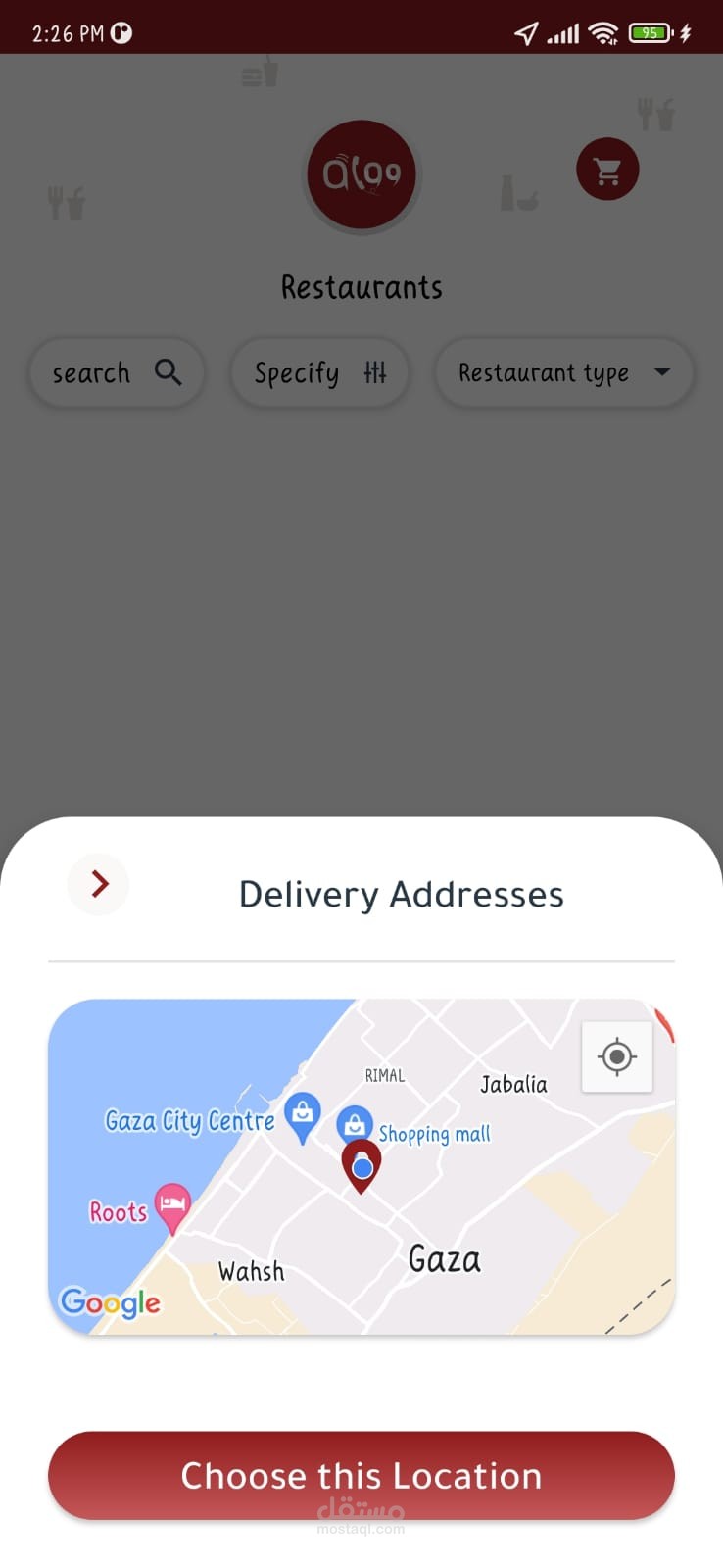
Task: Open the search box
Action: [x=118, y=372]
